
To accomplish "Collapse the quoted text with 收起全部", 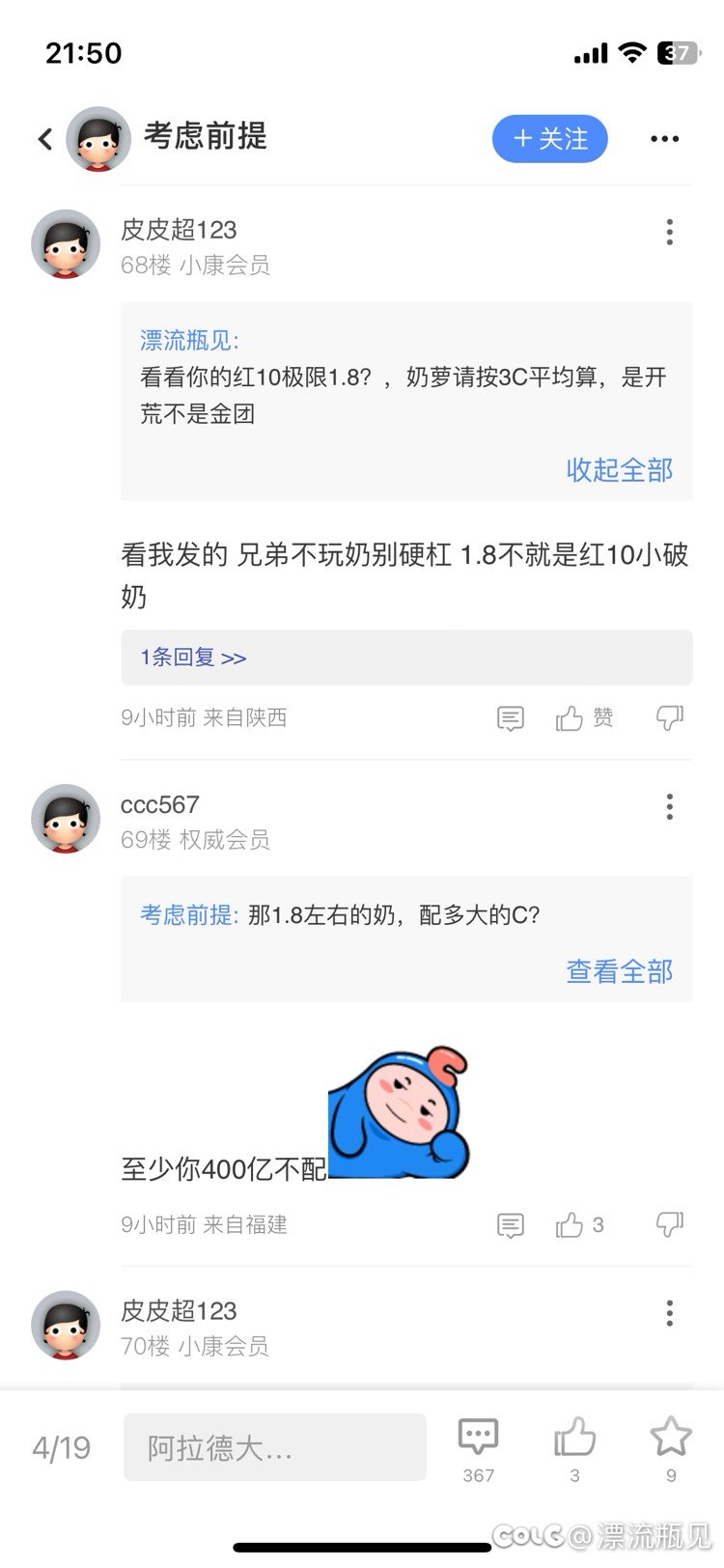I will [620, 470].
